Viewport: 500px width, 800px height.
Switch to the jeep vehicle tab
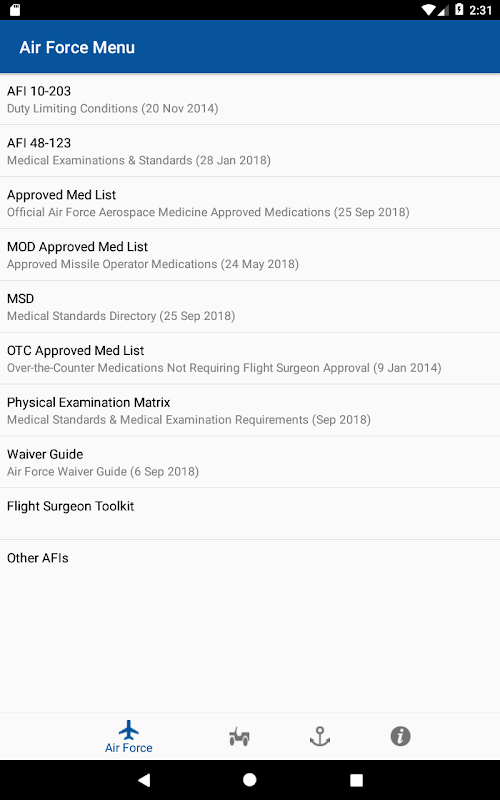pyautogui.click(x=239, y=736)
